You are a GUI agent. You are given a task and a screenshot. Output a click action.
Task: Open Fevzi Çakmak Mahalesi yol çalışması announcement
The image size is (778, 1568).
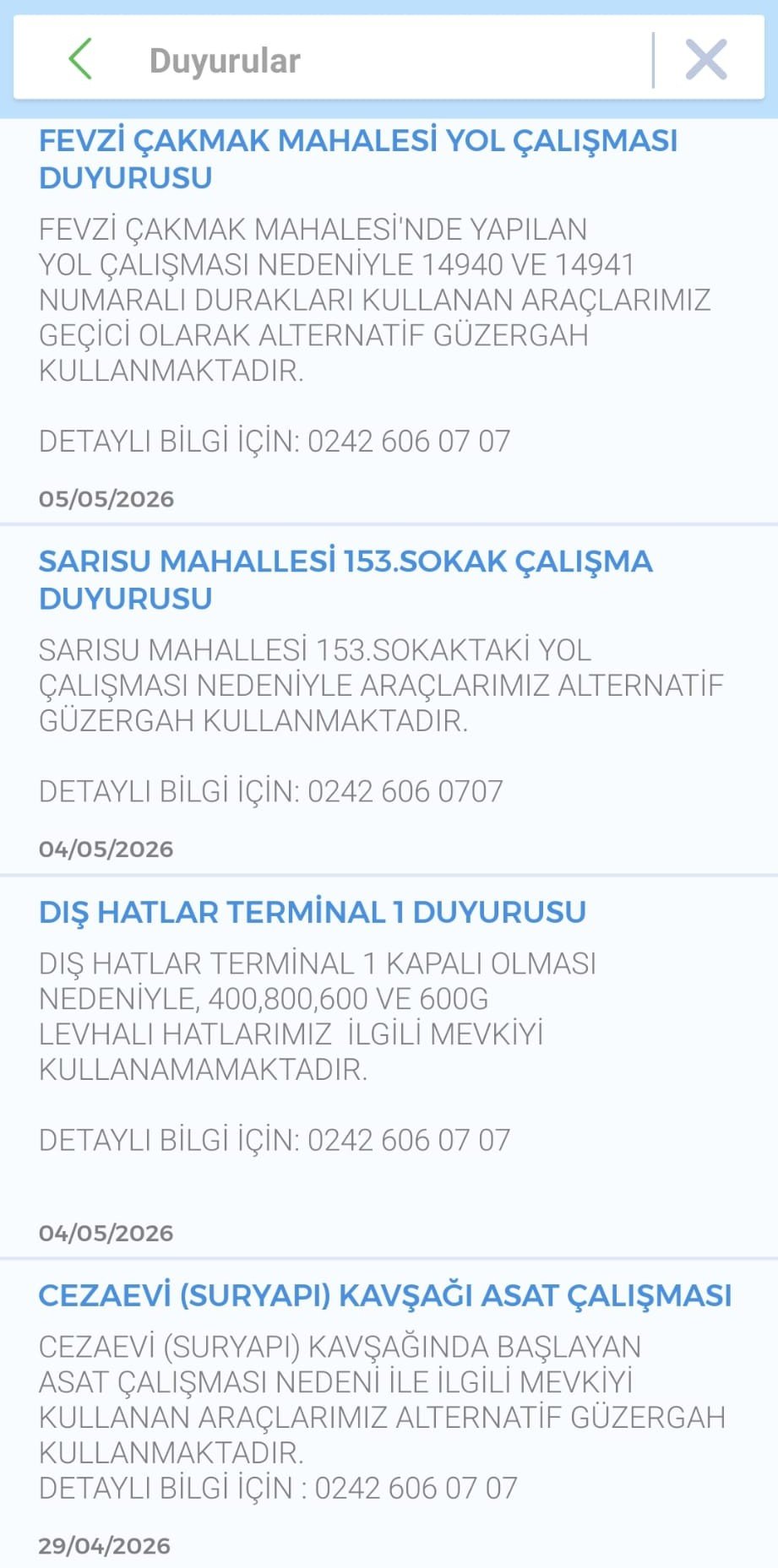389,322
